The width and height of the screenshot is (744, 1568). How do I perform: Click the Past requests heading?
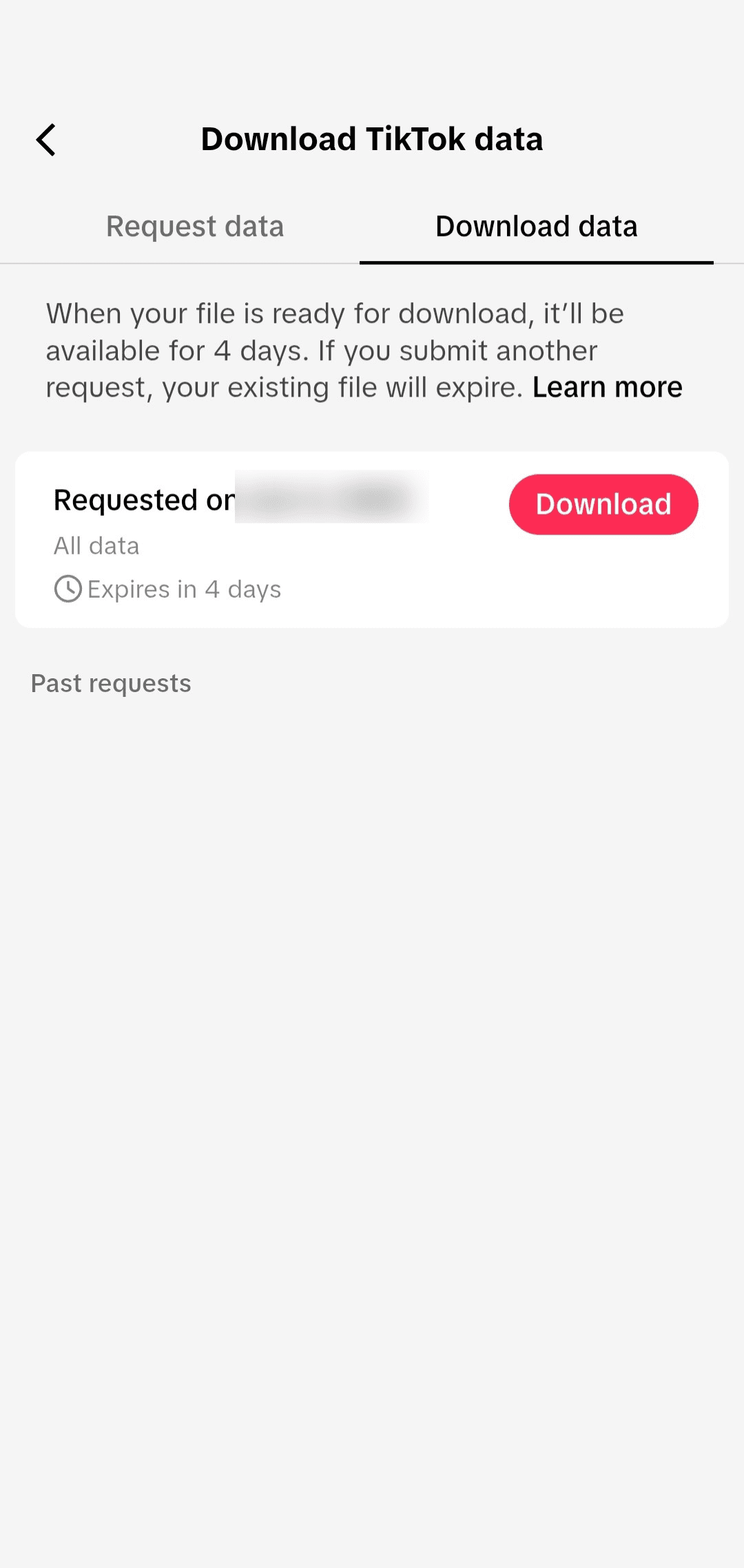[110, 682]
